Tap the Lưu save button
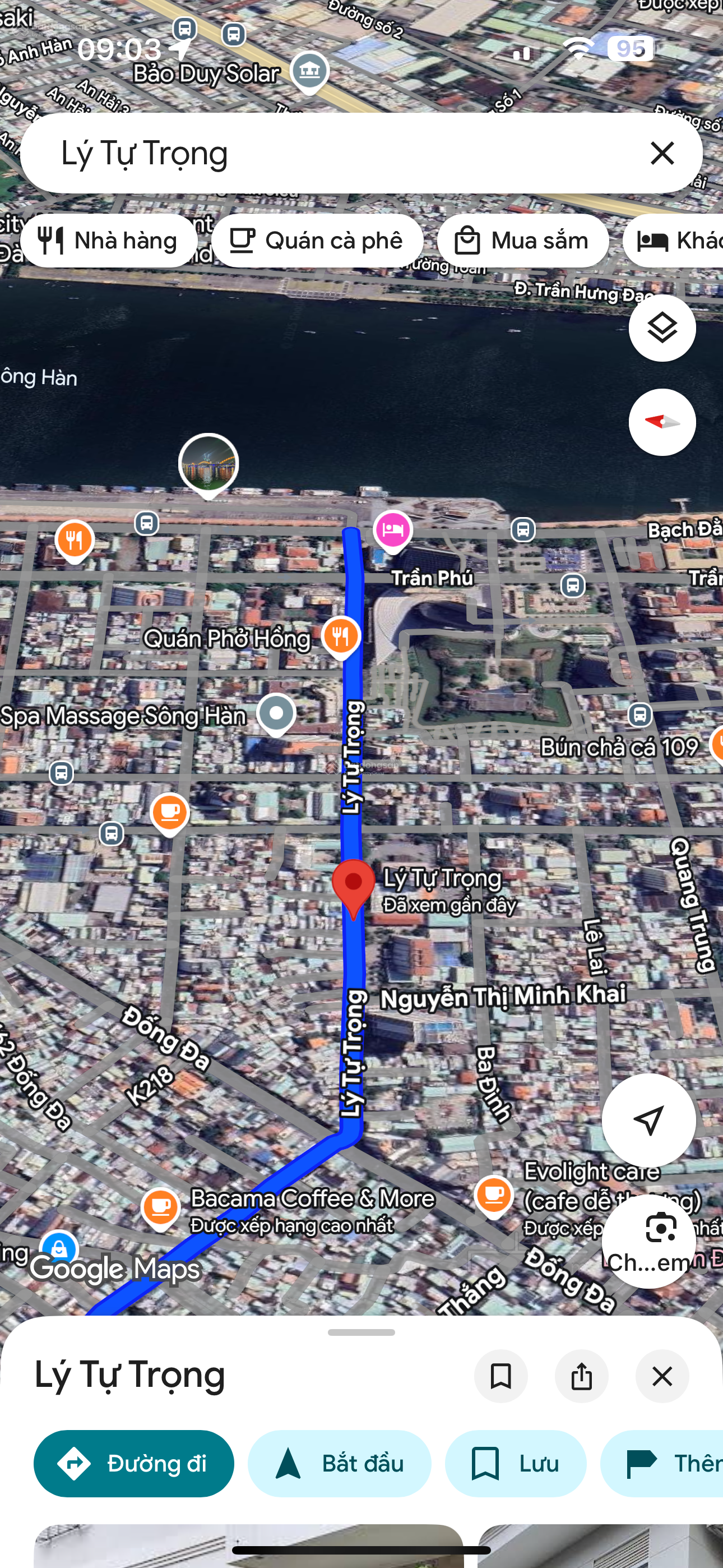Image resolution: width=723 pixels, height=1568 pixels. (516, 1463)
